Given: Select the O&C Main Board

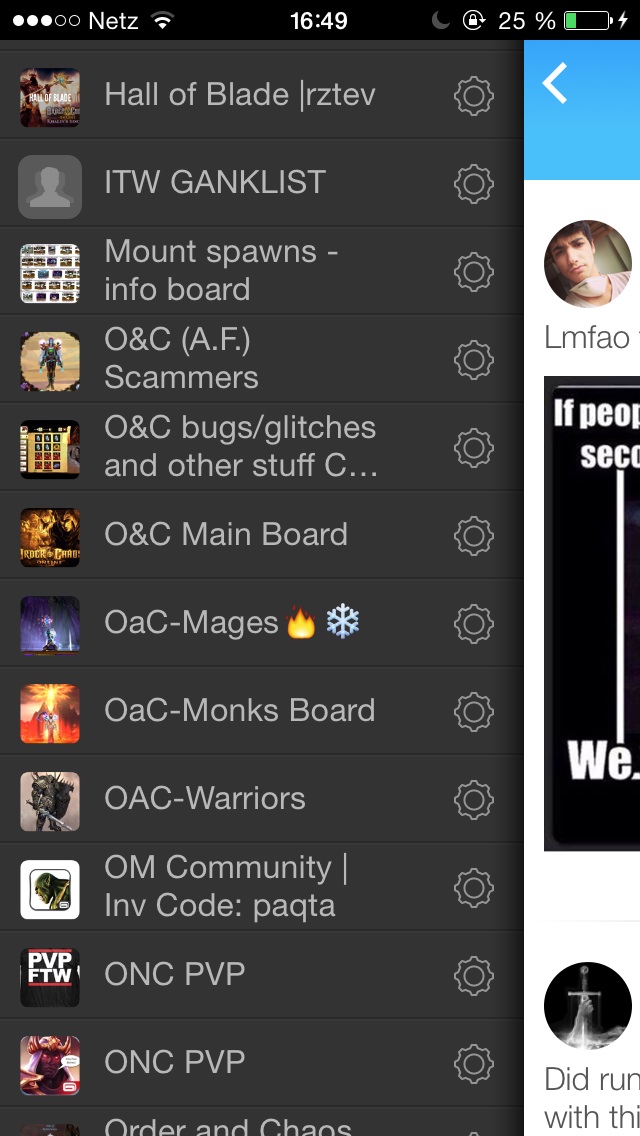Looking at the screenshot, I should coord(226,535).
